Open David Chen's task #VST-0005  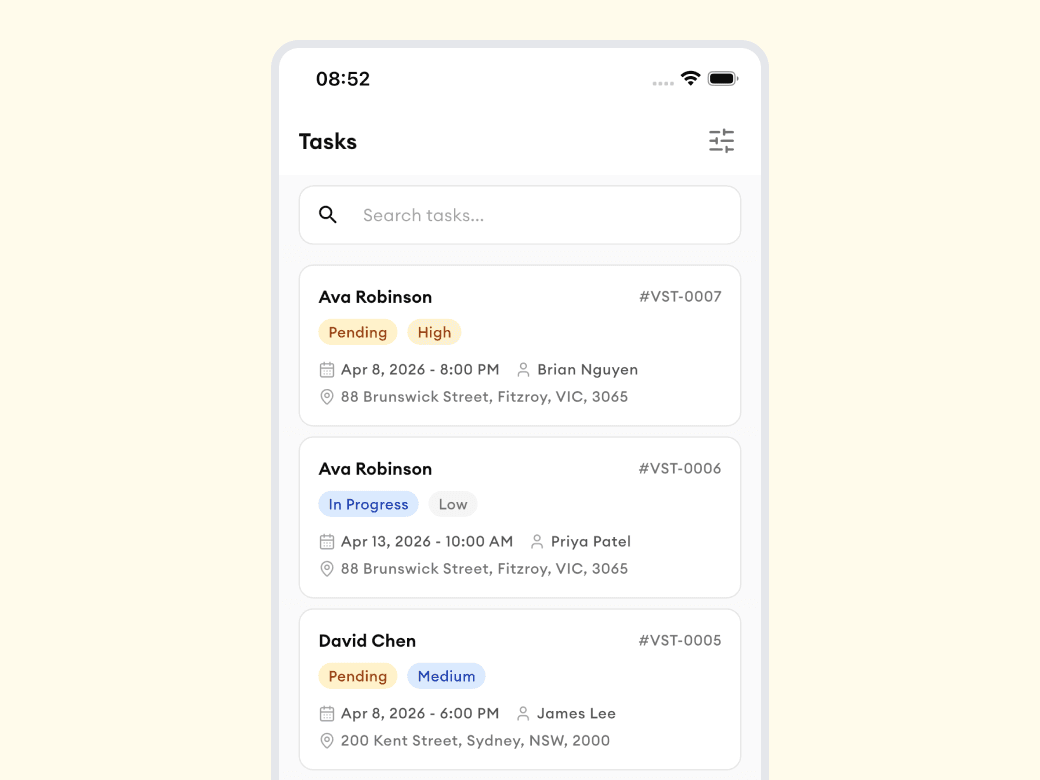click(520, 690)
